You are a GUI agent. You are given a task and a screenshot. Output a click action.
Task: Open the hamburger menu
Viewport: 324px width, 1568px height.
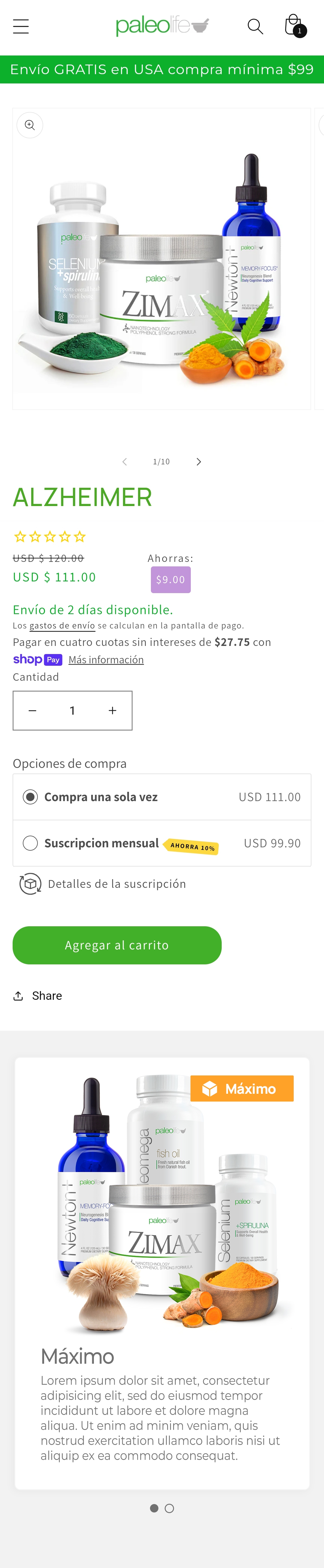pos(21,27)
